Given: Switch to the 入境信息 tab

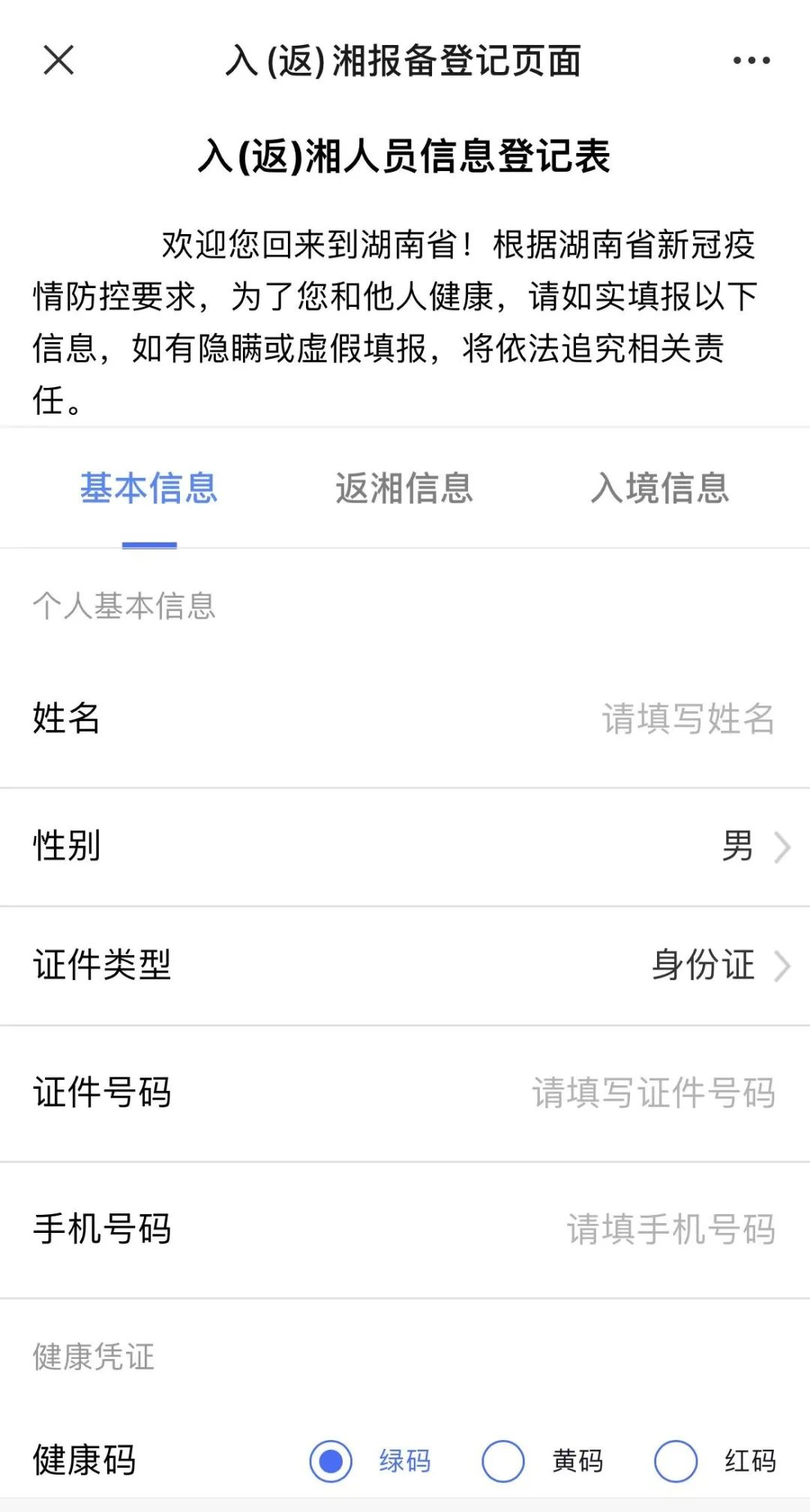Looking at the screenshot, I should 659,488.
